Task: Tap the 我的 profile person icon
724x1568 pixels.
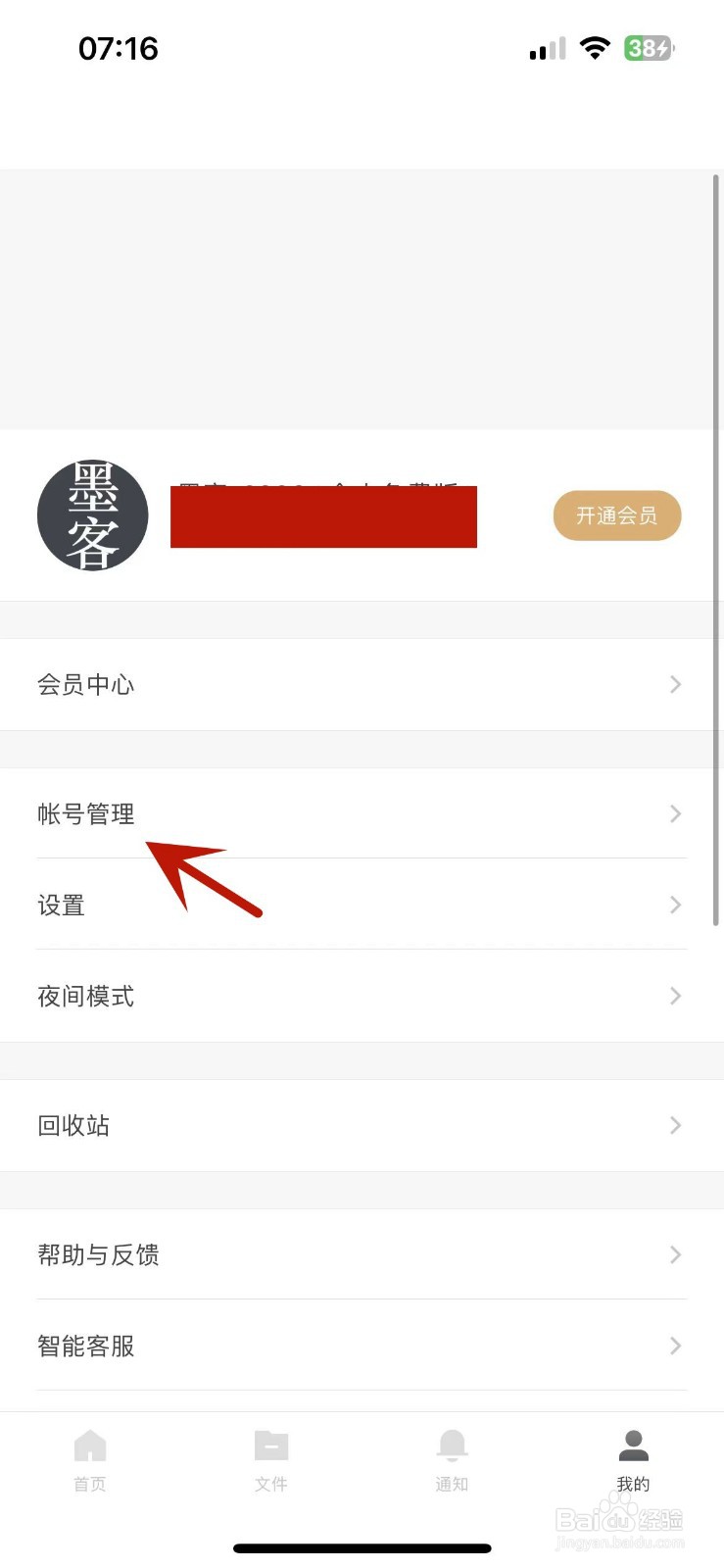Action: pos(634,1444)
